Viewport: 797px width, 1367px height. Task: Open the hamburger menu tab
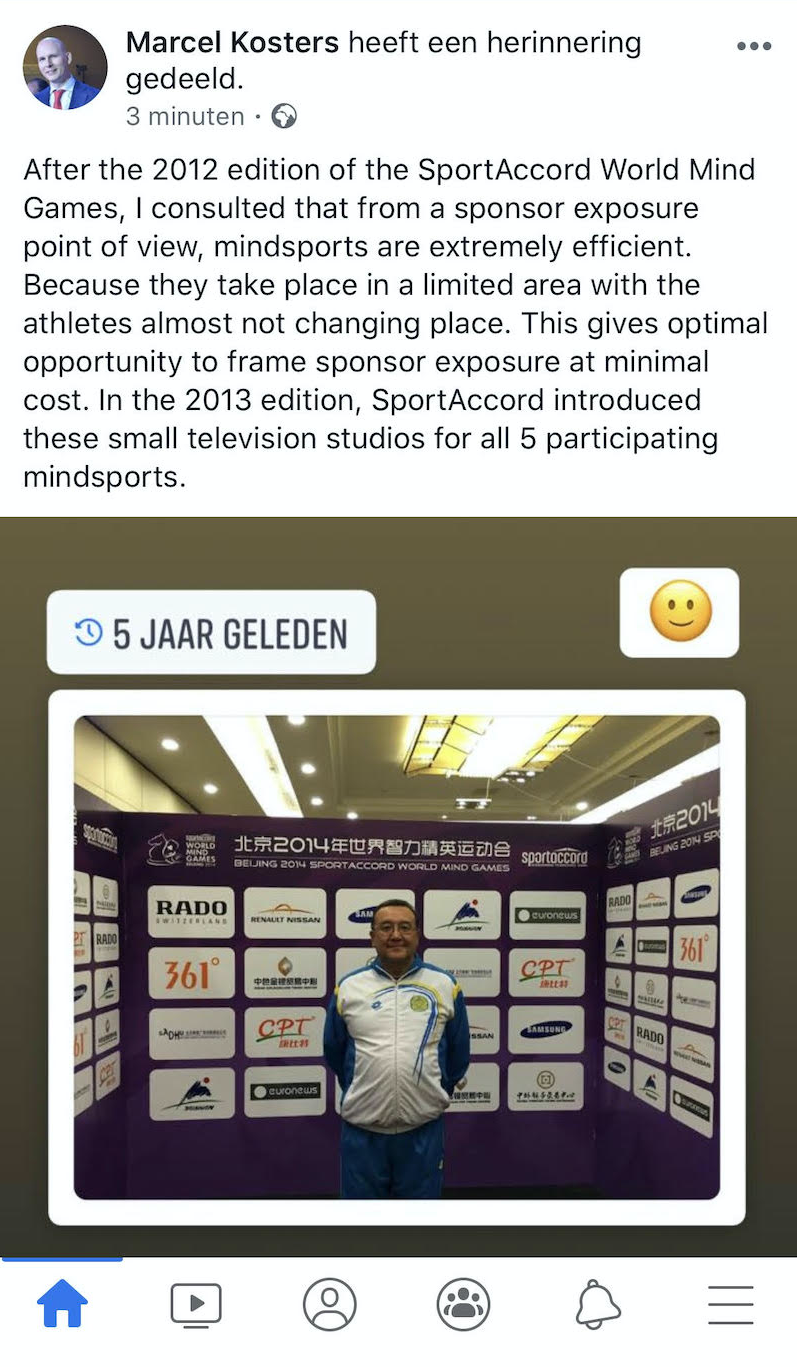(730, 1304)
